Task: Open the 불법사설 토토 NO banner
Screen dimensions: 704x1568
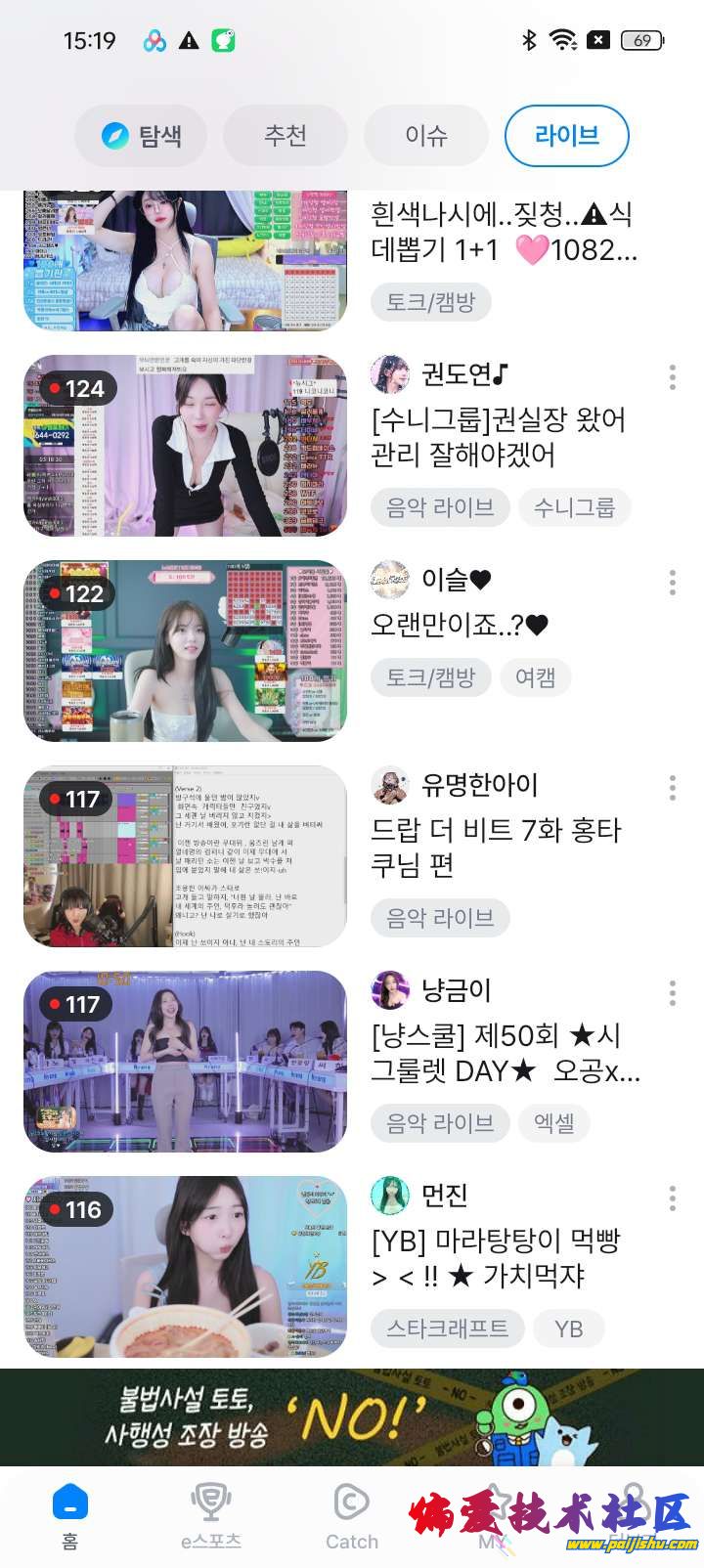Action: [x=352, y=1417]
